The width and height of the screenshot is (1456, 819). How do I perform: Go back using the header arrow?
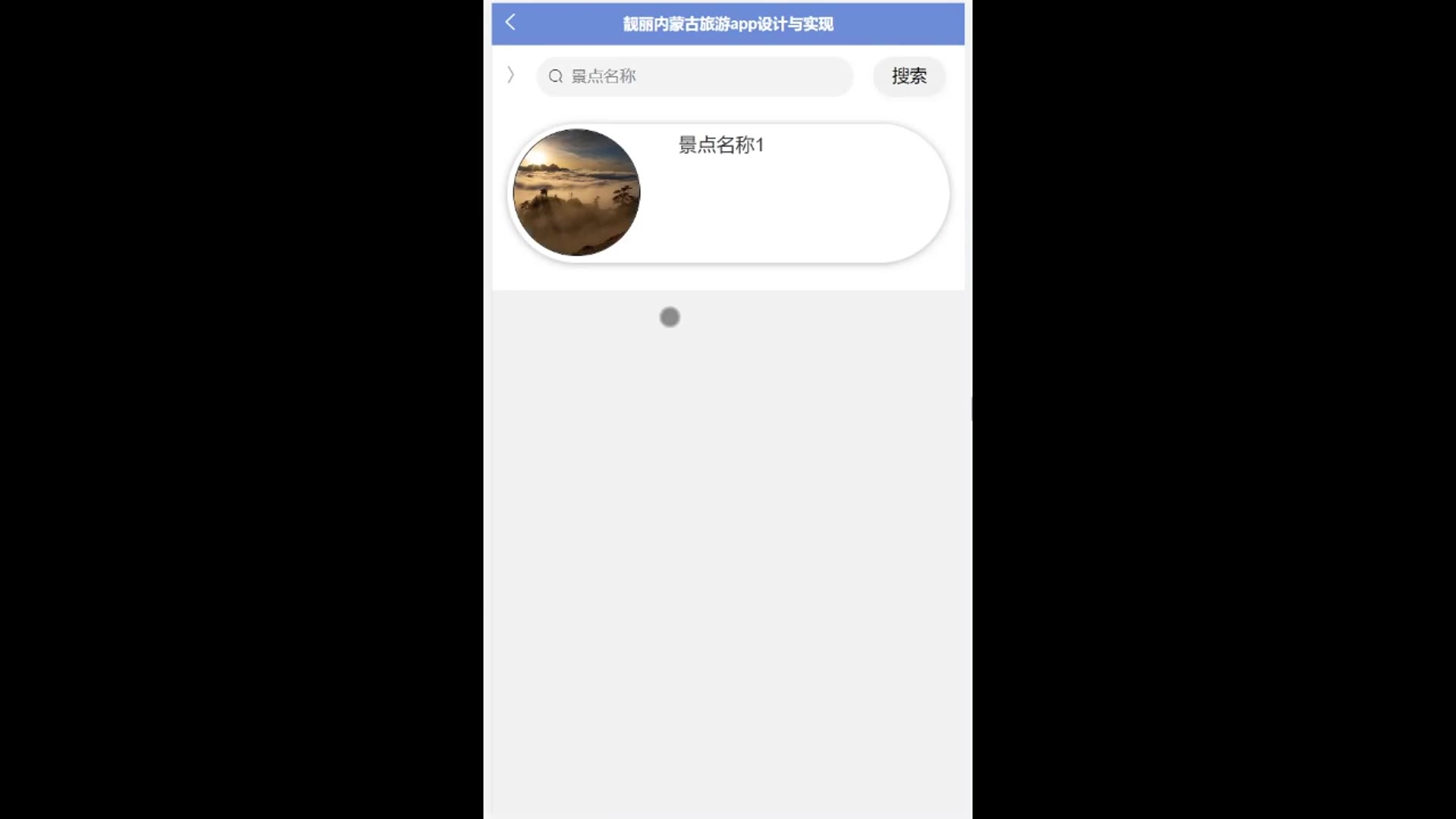[510, 23]
